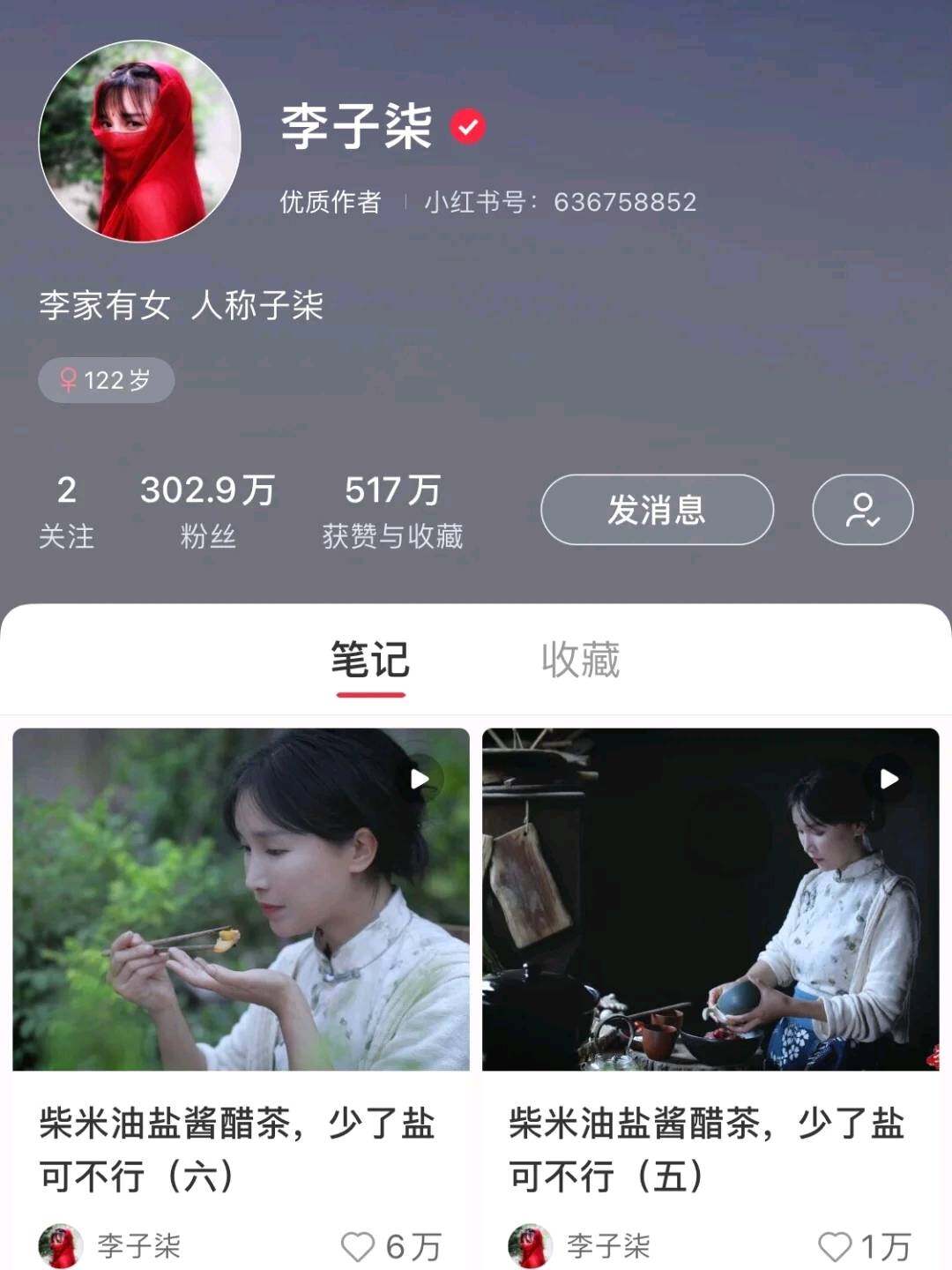Screen dimensions: 952x1270
Task: Tap the following-status person icon button
Action: [862, 510]
